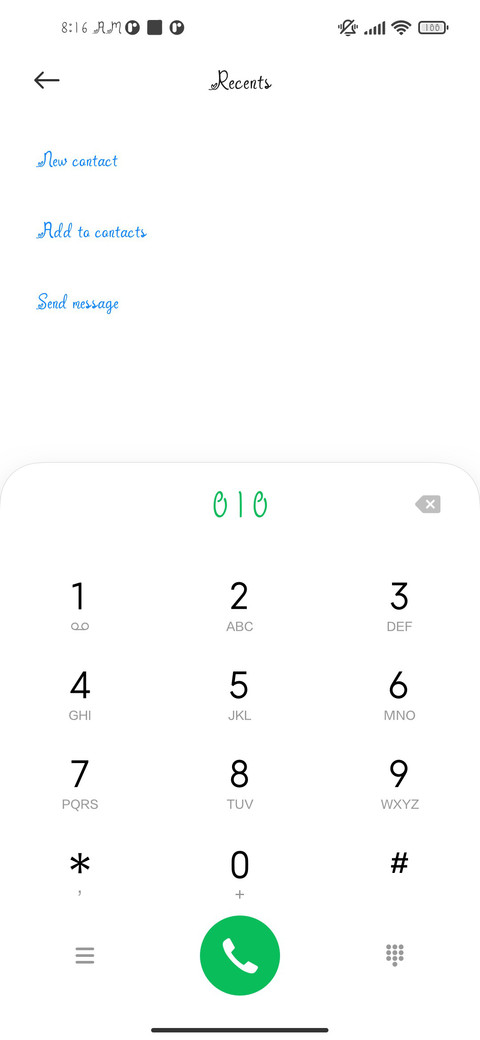Screen dimensions: 480x1040
Task: Tap New contact
Action: [x=77, y=161]
